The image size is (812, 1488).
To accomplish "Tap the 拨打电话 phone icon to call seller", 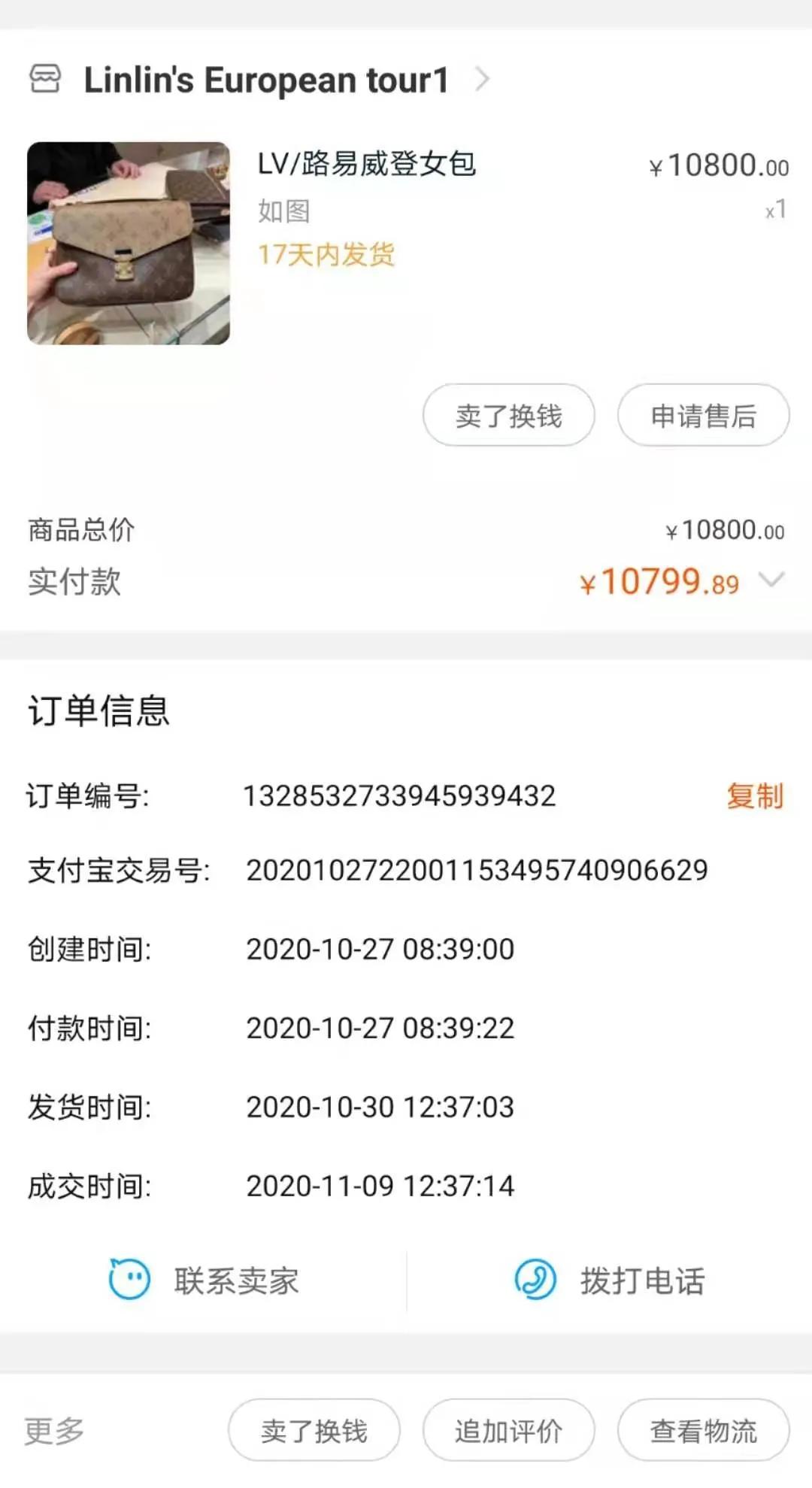I will [535, 1281].
